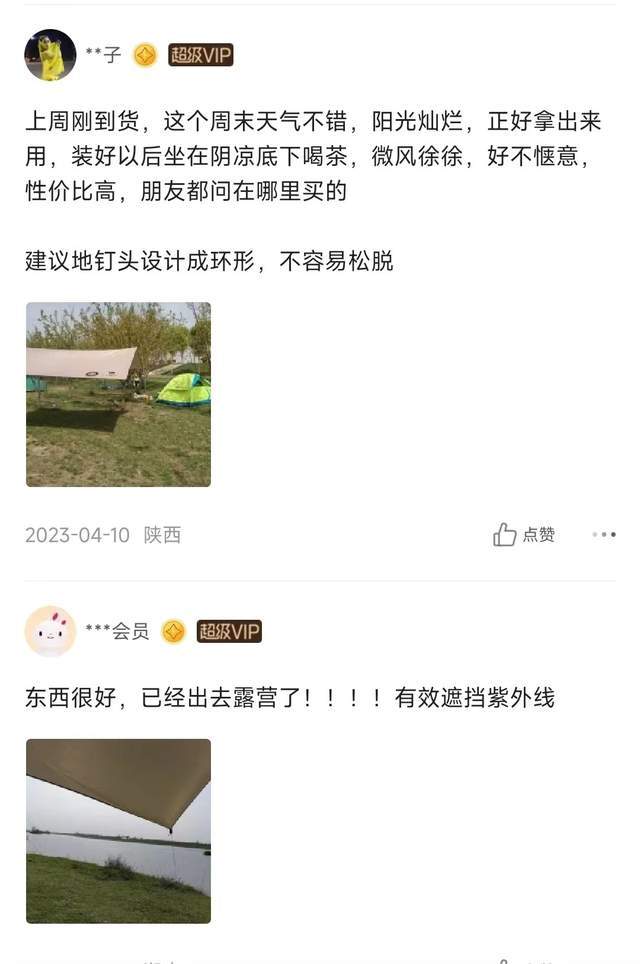Open ***会员's profile avatar
640x964 pixels.
coord(50,631)
